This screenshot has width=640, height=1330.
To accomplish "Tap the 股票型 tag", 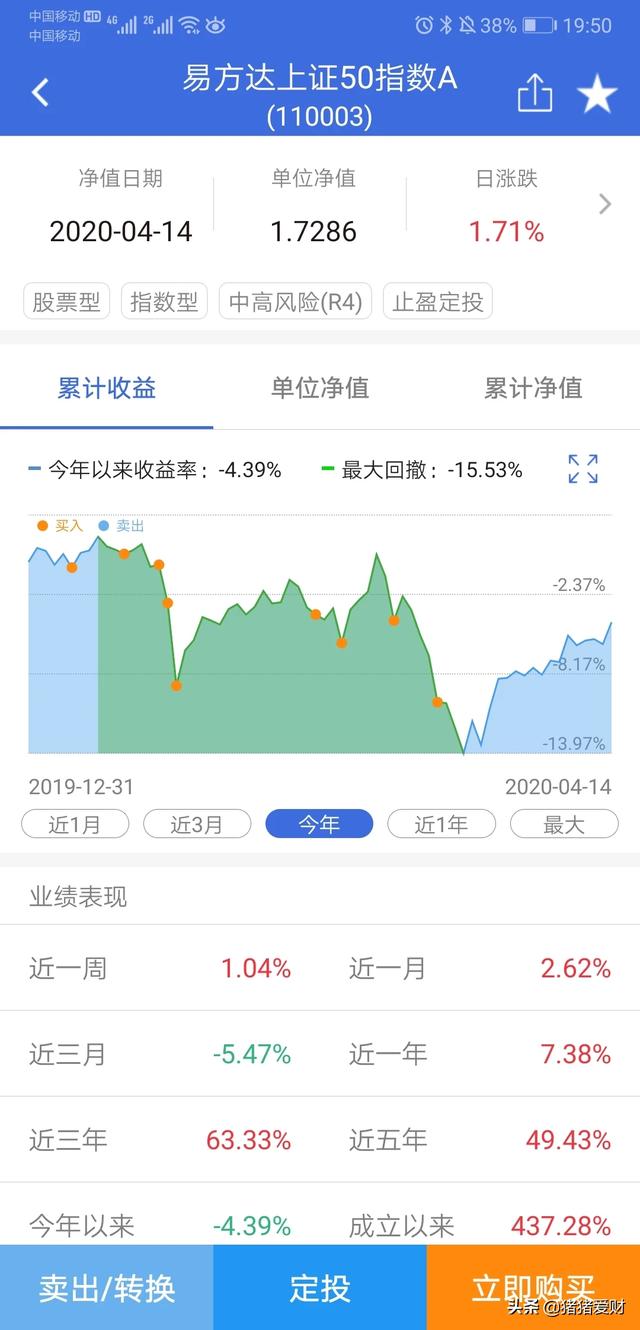I will [x=67, y=302].
